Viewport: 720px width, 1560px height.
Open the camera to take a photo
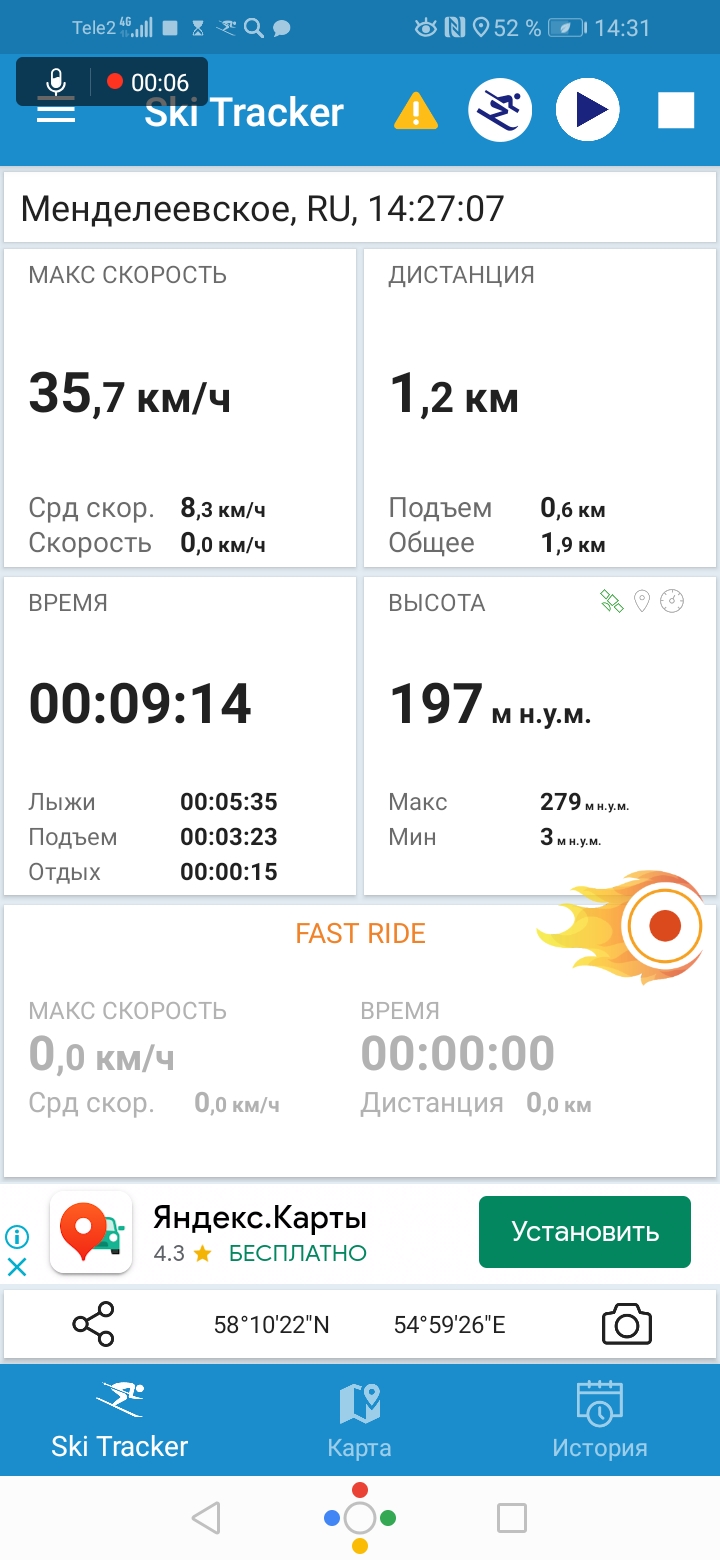pos(627,1325)
